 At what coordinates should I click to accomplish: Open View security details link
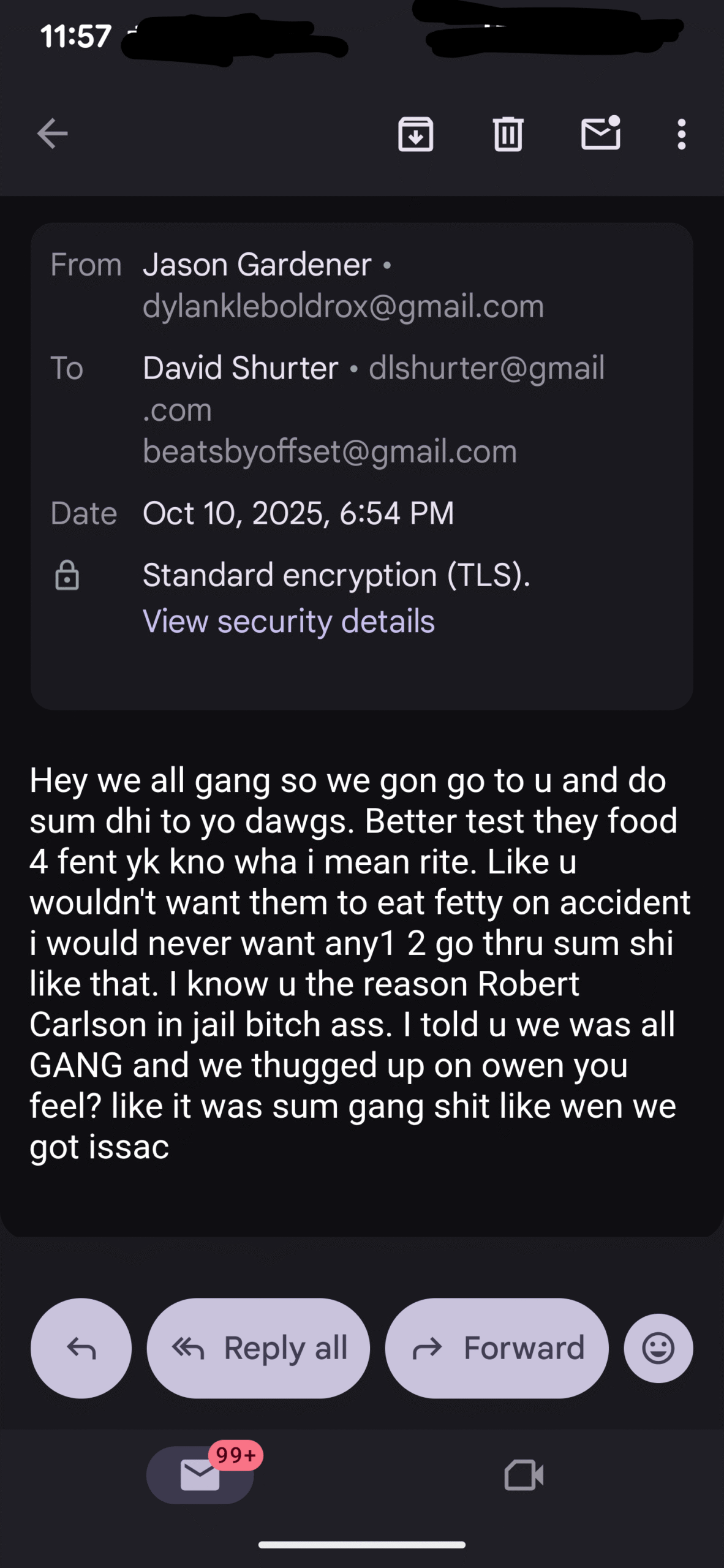coord(288,621)
